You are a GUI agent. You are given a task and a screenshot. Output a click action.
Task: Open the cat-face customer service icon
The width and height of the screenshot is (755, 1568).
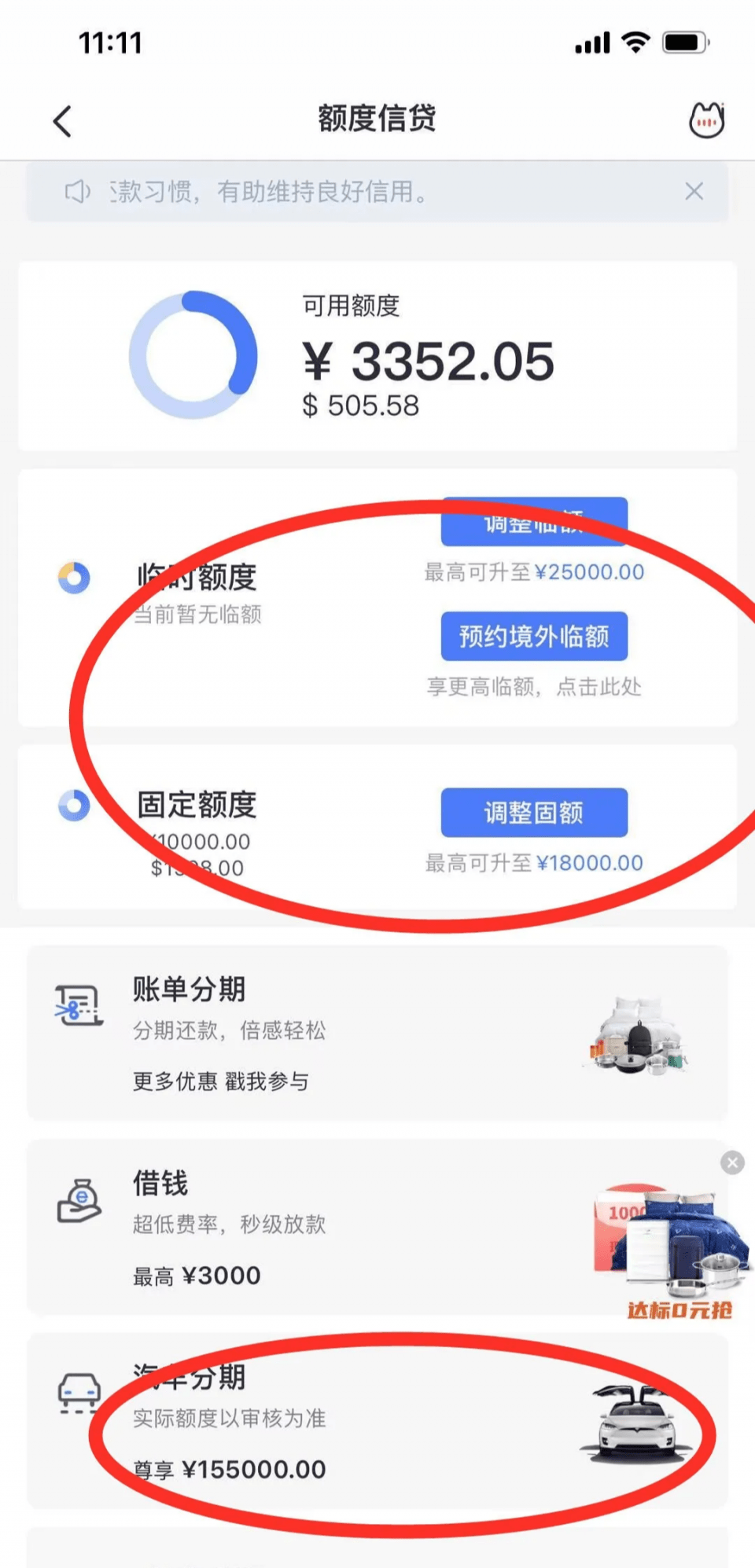pyautogui.click(x=706, y=120)
